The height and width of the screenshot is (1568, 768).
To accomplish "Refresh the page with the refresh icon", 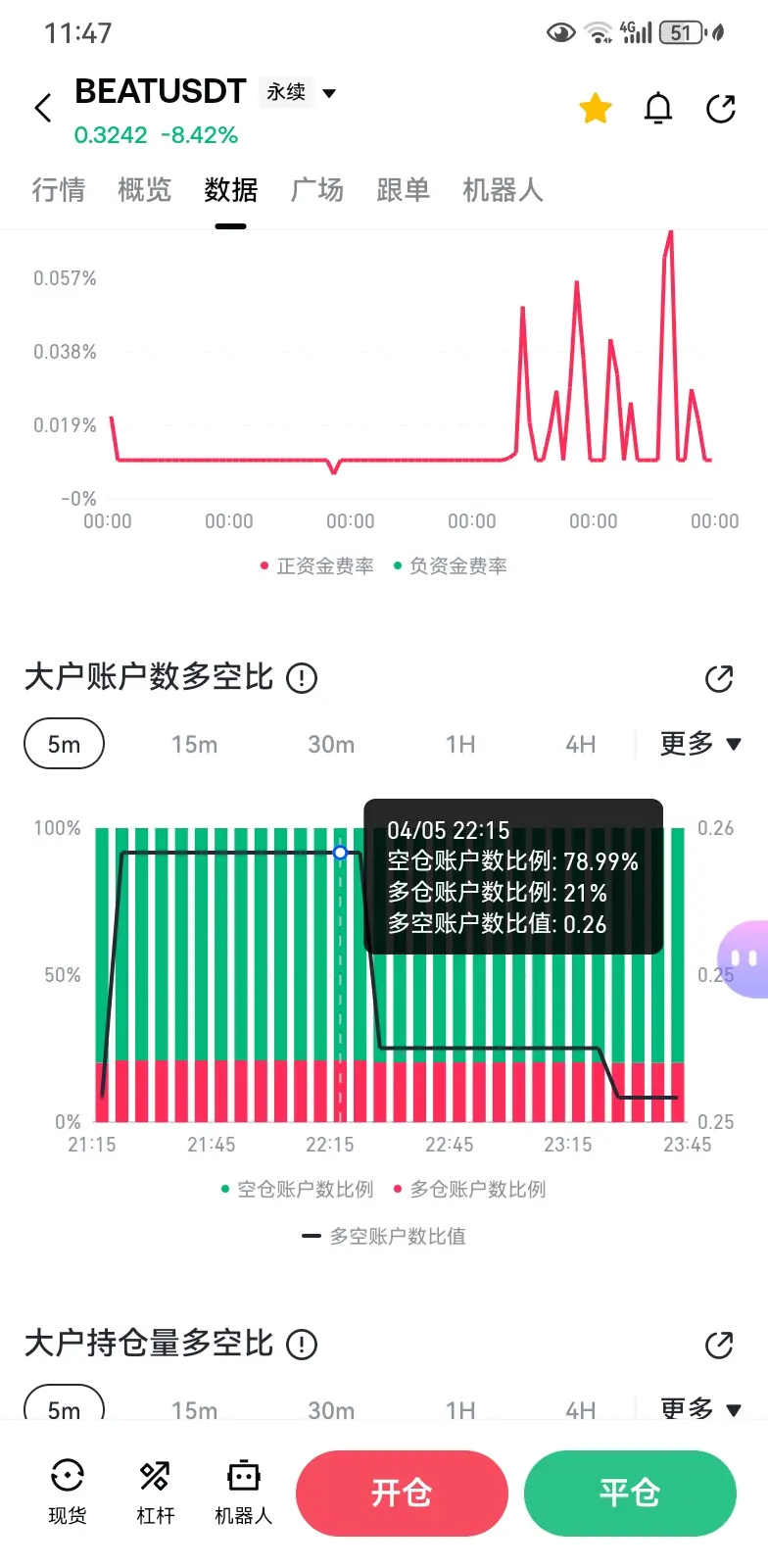I will [x=721, y=109].
